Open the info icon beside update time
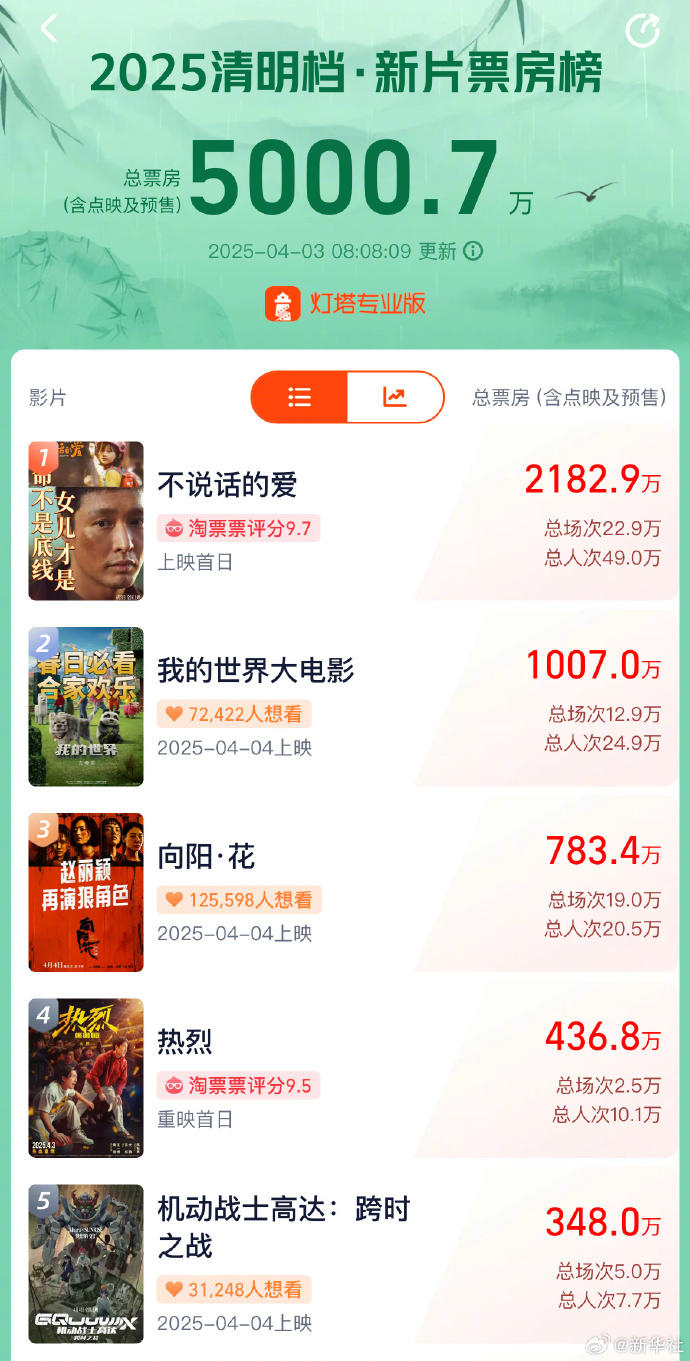Image resolution: width=690 pixels, height=1361 pixels. 473,251
